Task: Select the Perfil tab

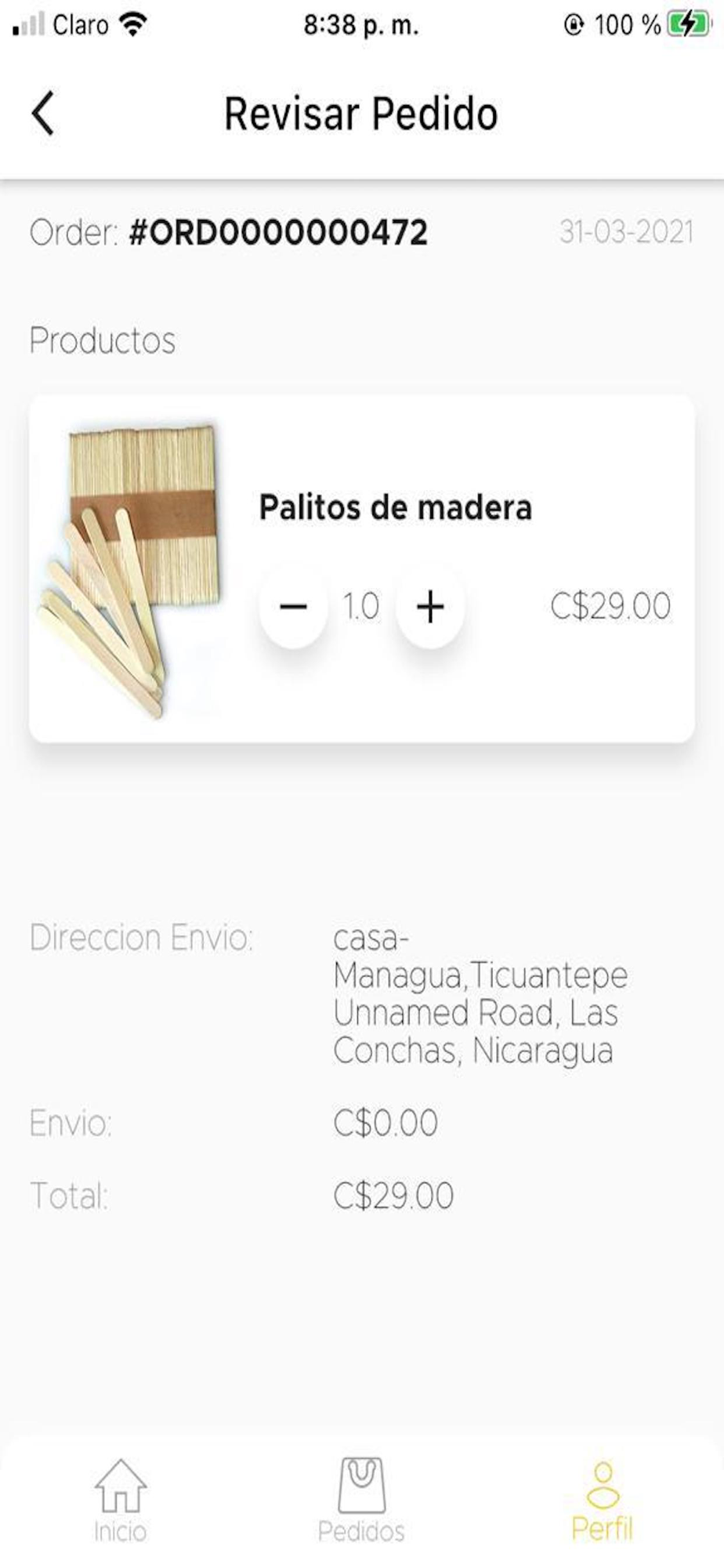Action: [602, 1500]
